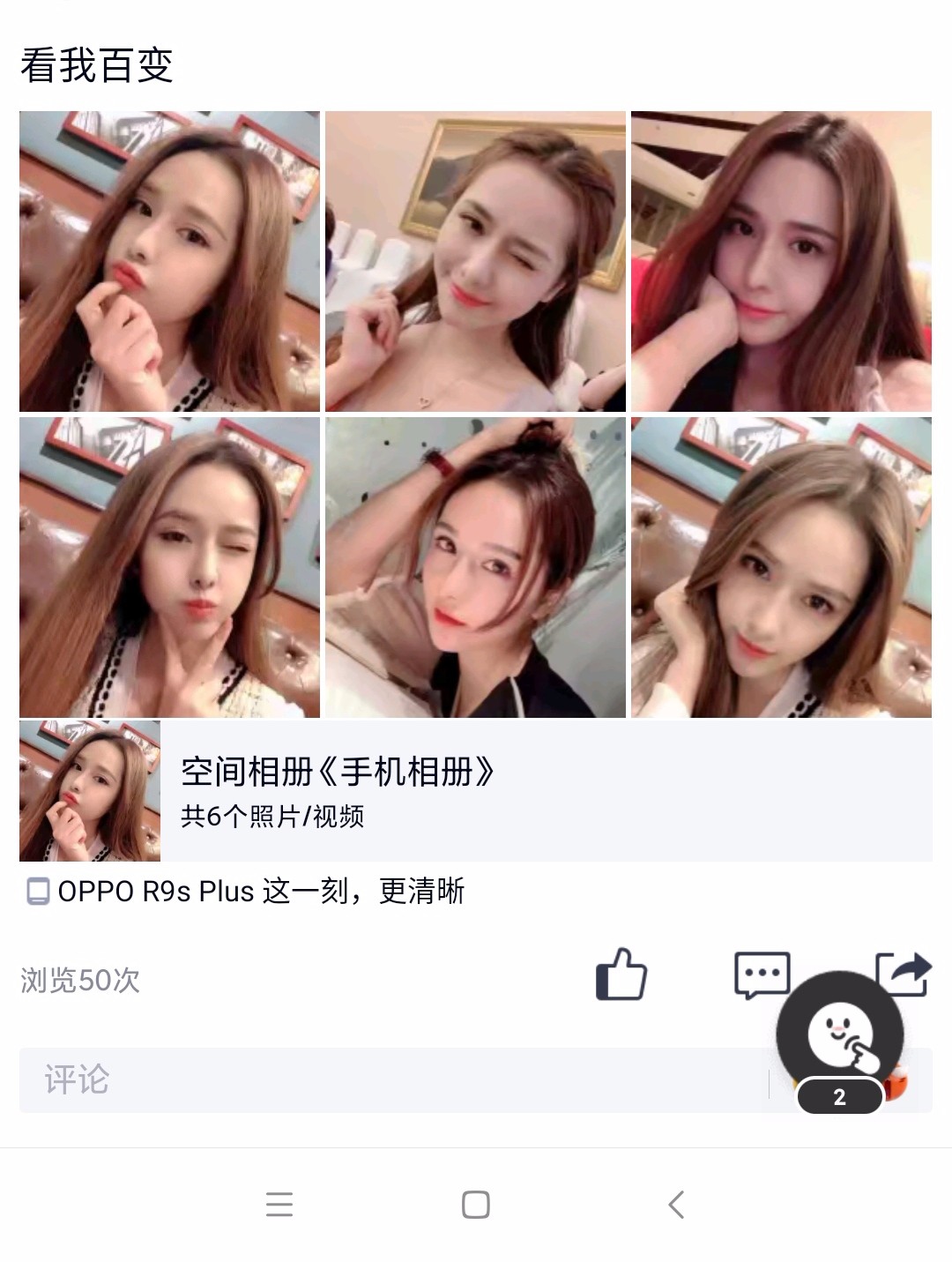Open the comment bubble icon
Screen dimensions: 952x1262
tap(761, 975)
